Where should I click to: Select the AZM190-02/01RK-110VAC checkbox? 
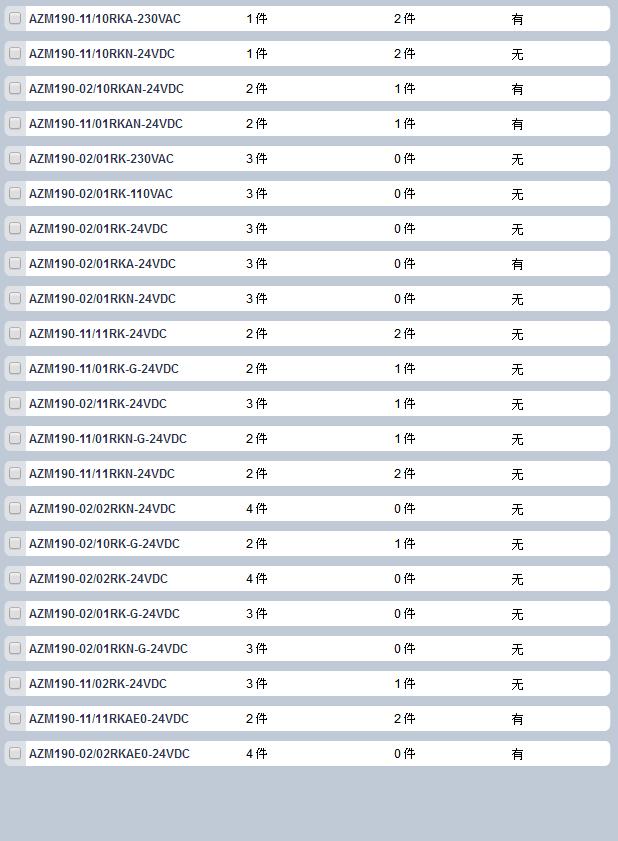[x=15, y=193]
